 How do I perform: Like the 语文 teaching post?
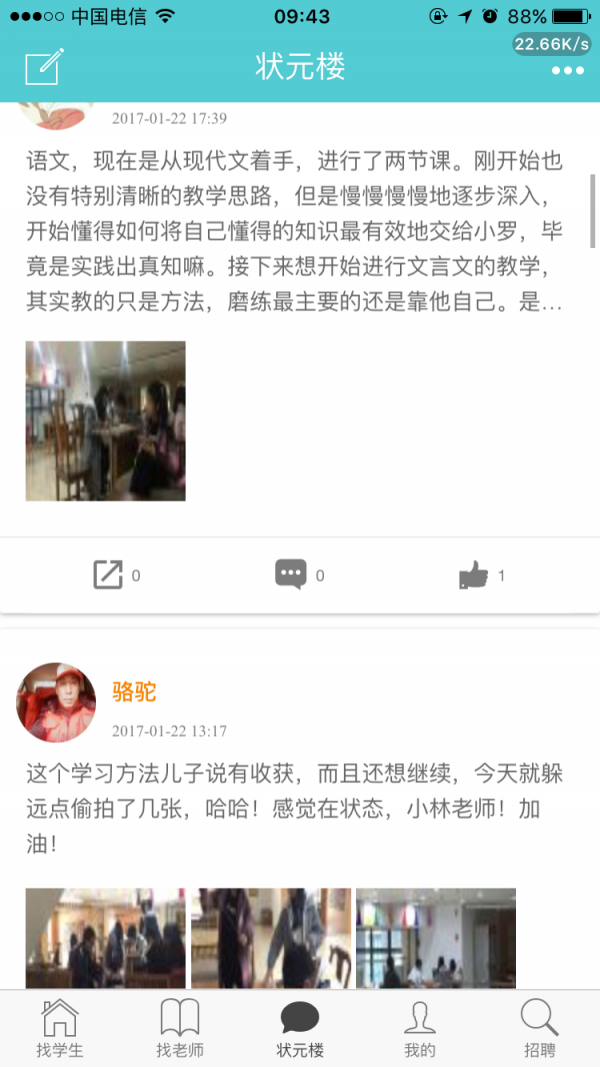(474, 575)
